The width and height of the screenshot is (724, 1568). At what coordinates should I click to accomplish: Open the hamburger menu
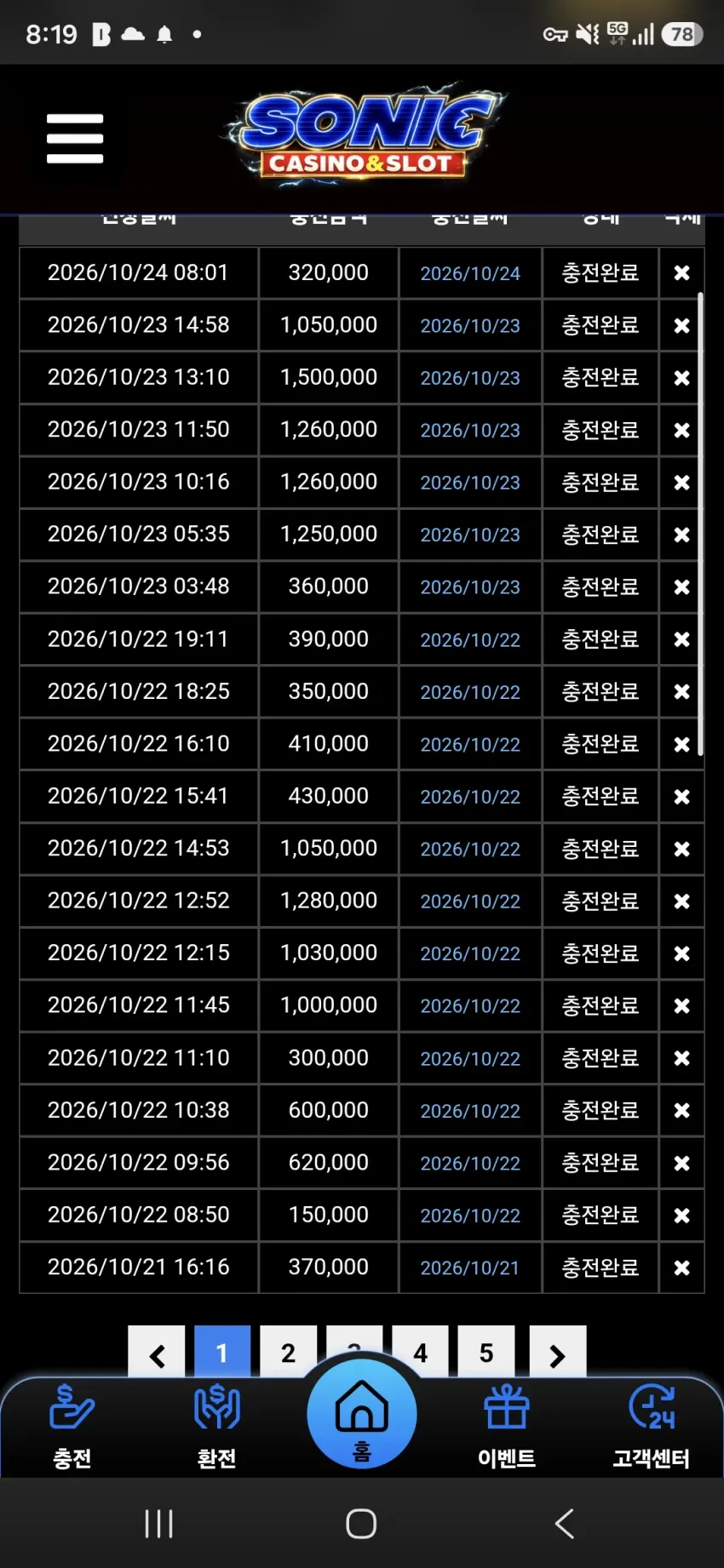[x=75, y=139]
